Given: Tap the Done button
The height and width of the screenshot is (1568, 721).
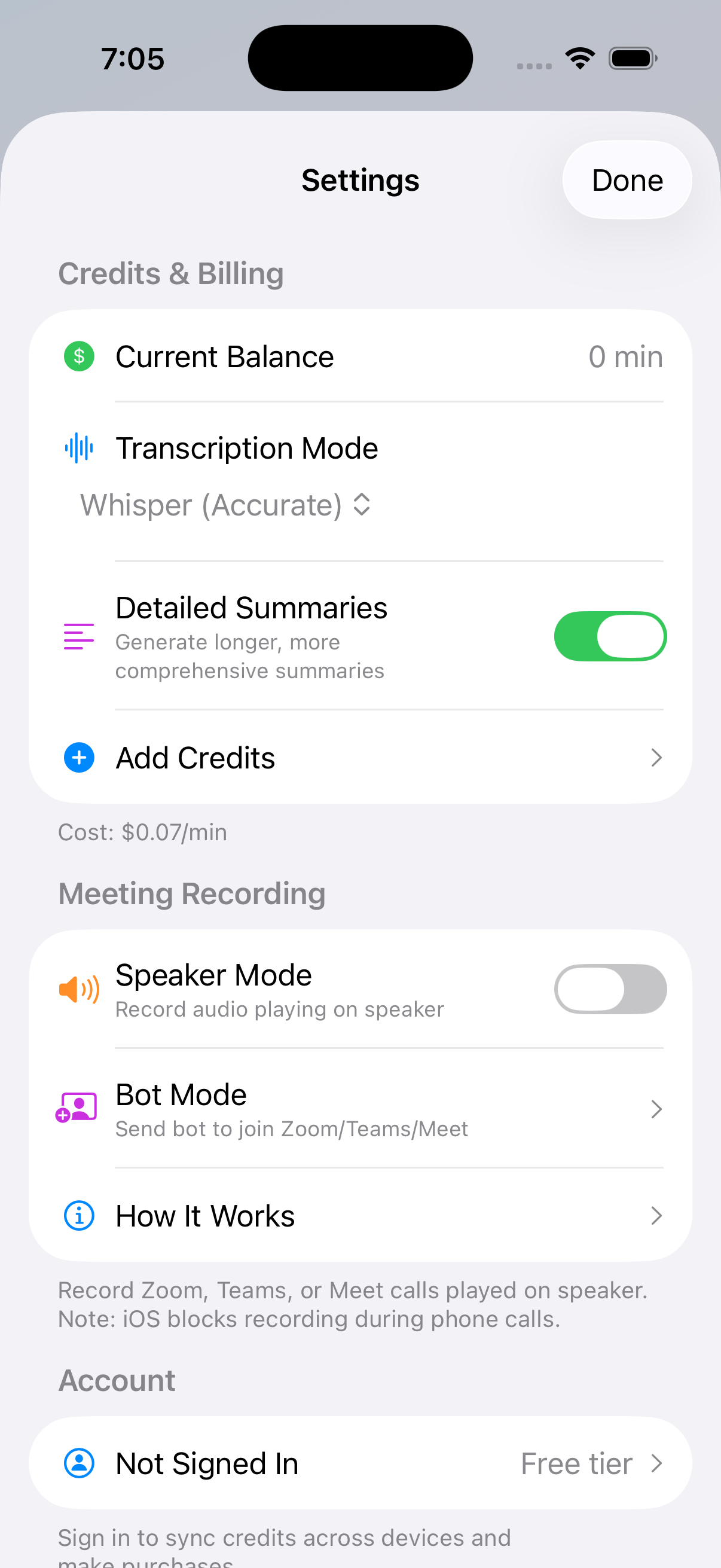Looking at the screenshot, I should tap(627, 179).
